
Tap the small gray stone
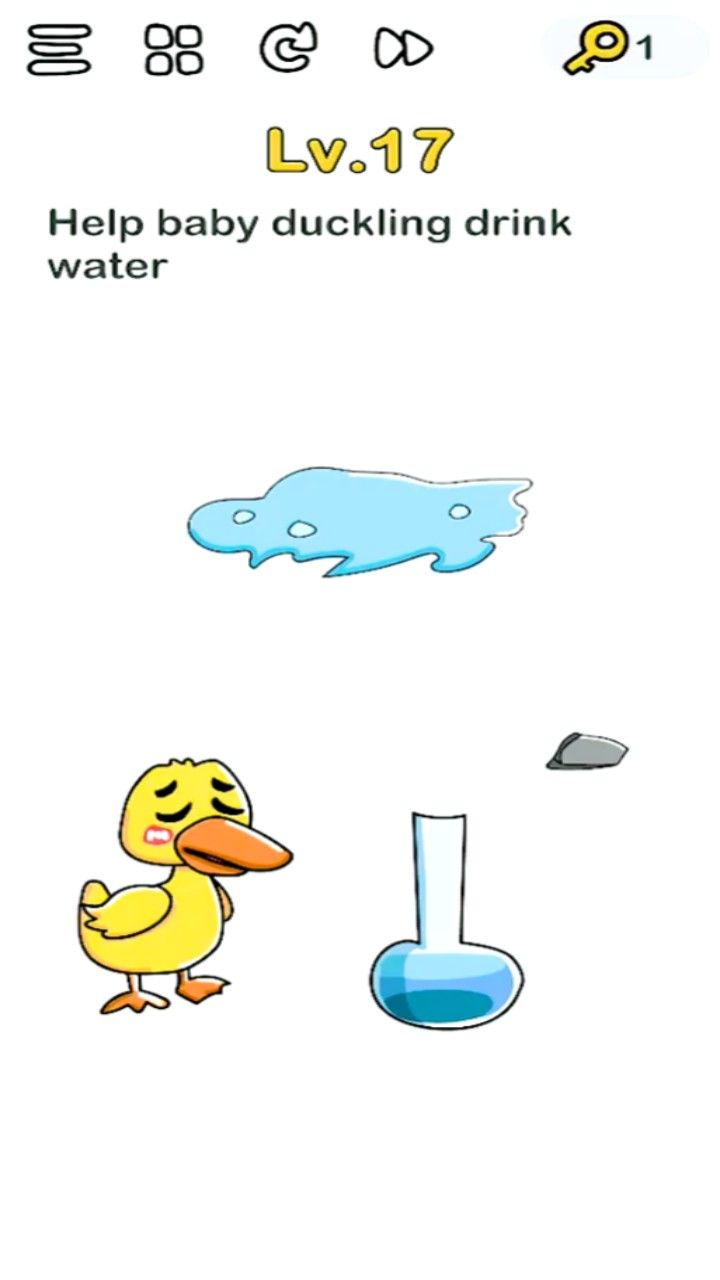click(587, 751)
